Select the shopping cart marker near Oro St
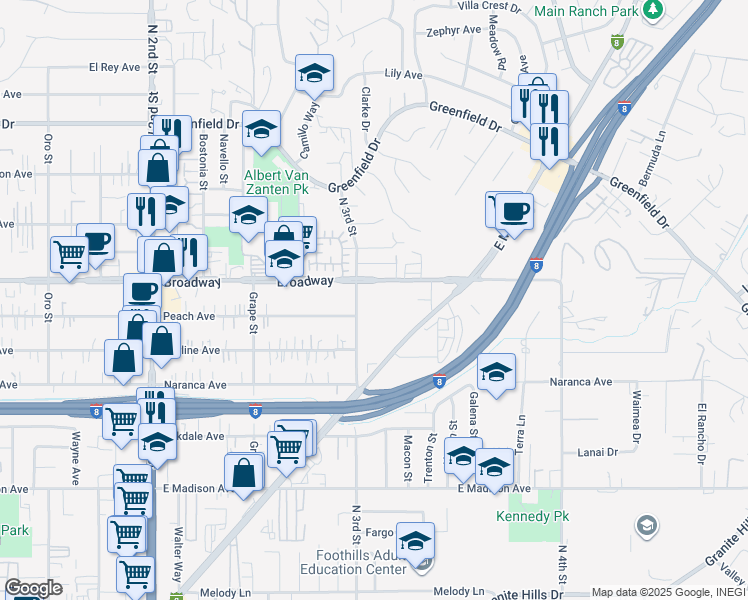Viewport: 748px width, 600px height. click(x=69, y=256)
